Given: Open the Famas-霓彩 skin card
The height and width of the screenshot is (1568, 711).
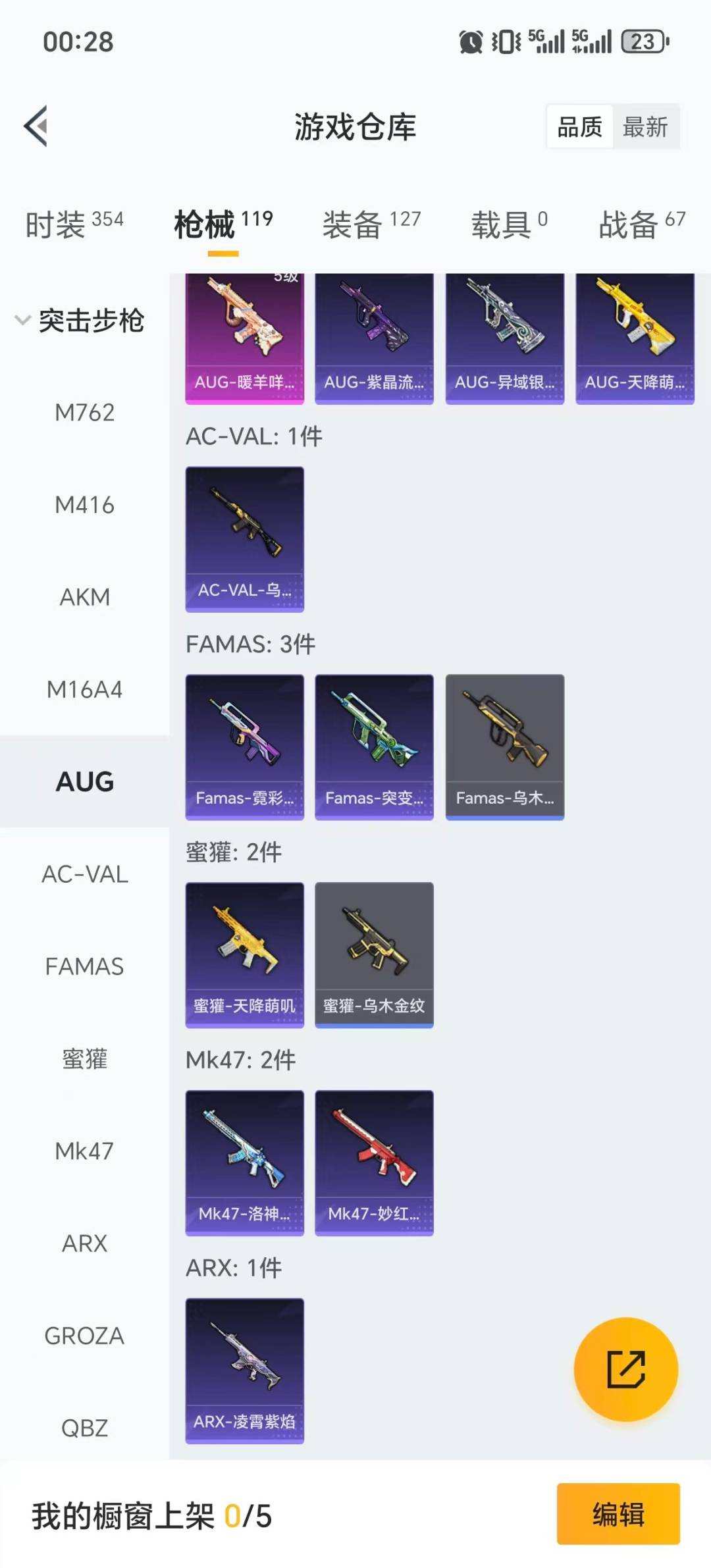Looking at the screenshot, I should coord(244,746).
